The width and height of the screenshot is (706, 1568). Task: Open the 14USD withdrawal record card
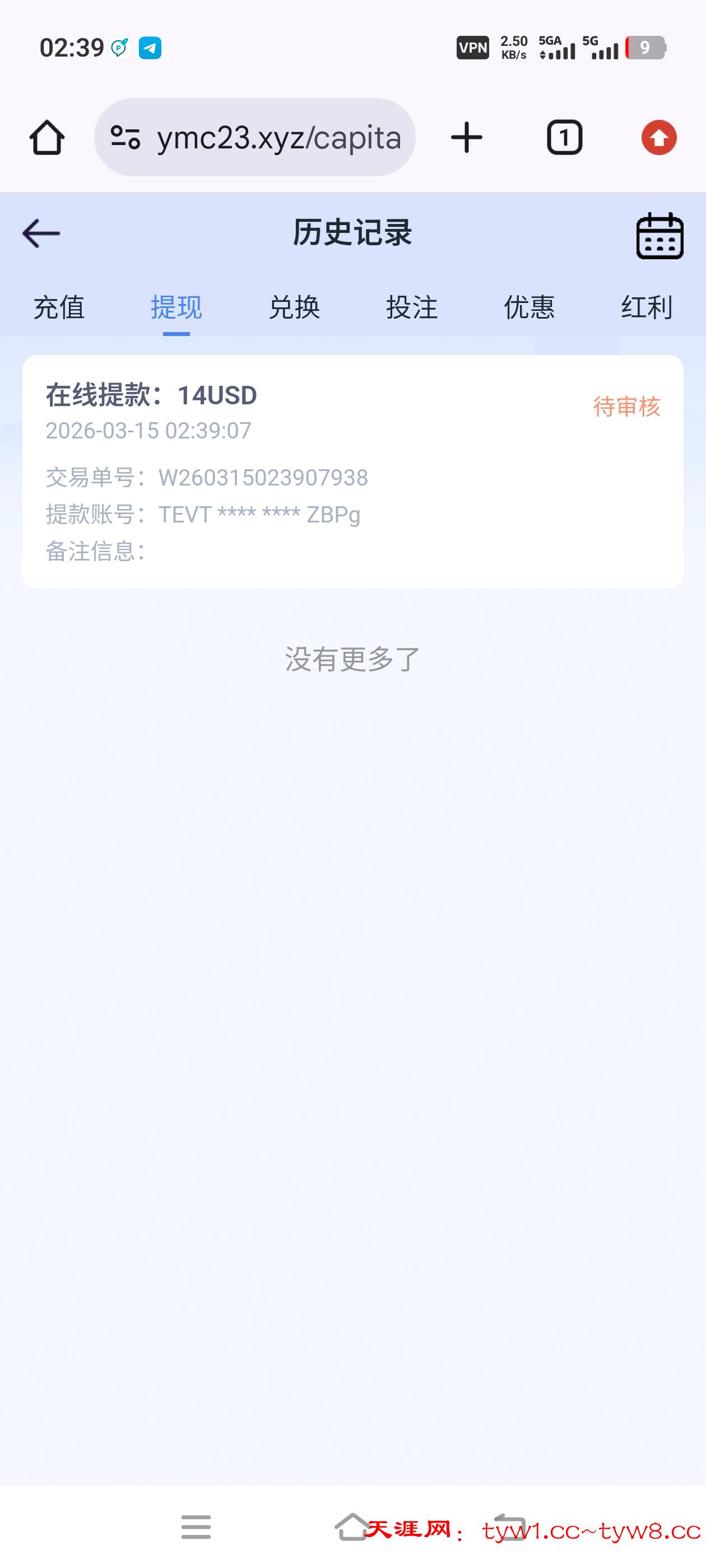352,471
